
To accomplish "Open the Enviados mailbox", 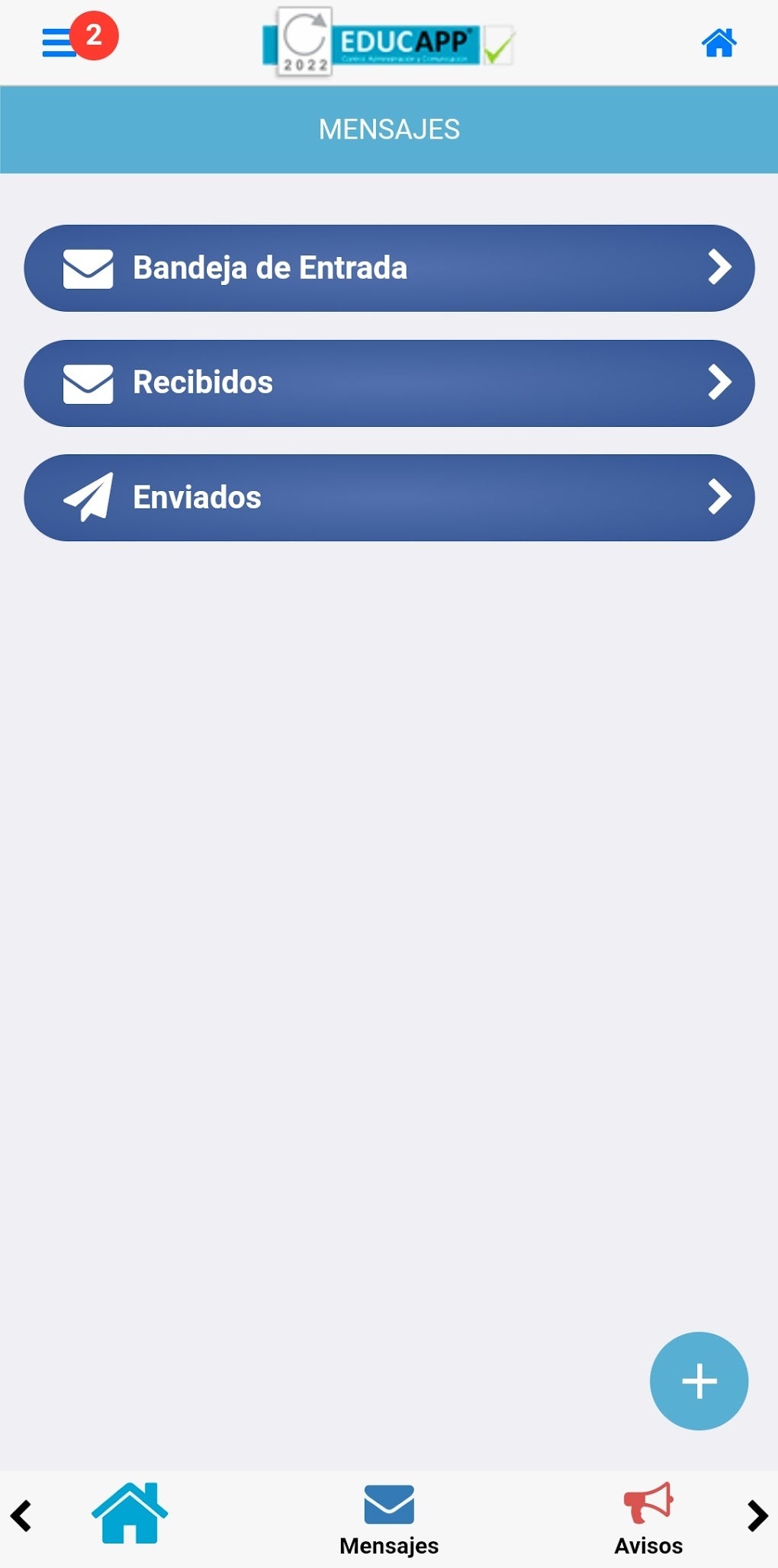I will 389,497.
